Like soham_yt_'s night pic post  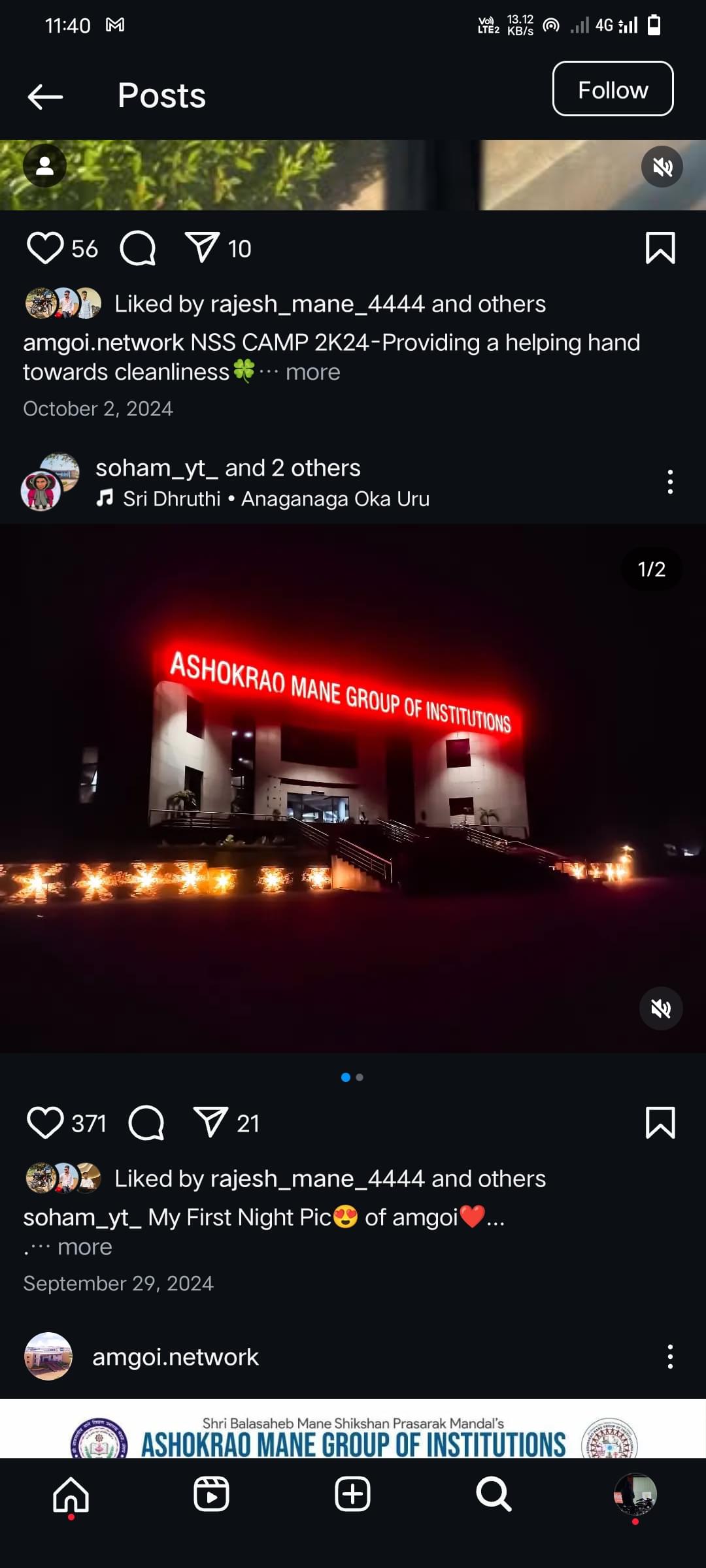point(45,1123)
